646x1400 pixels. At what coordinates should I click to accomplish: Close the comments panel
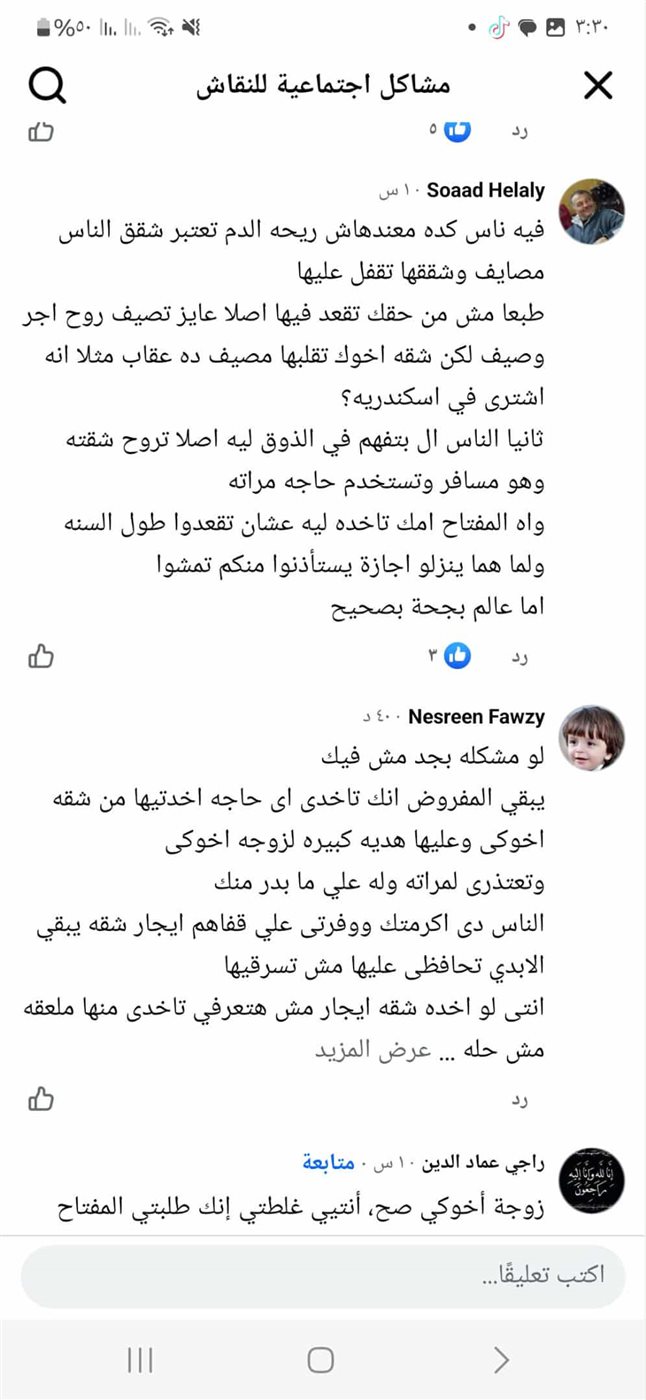click(597, 86)
